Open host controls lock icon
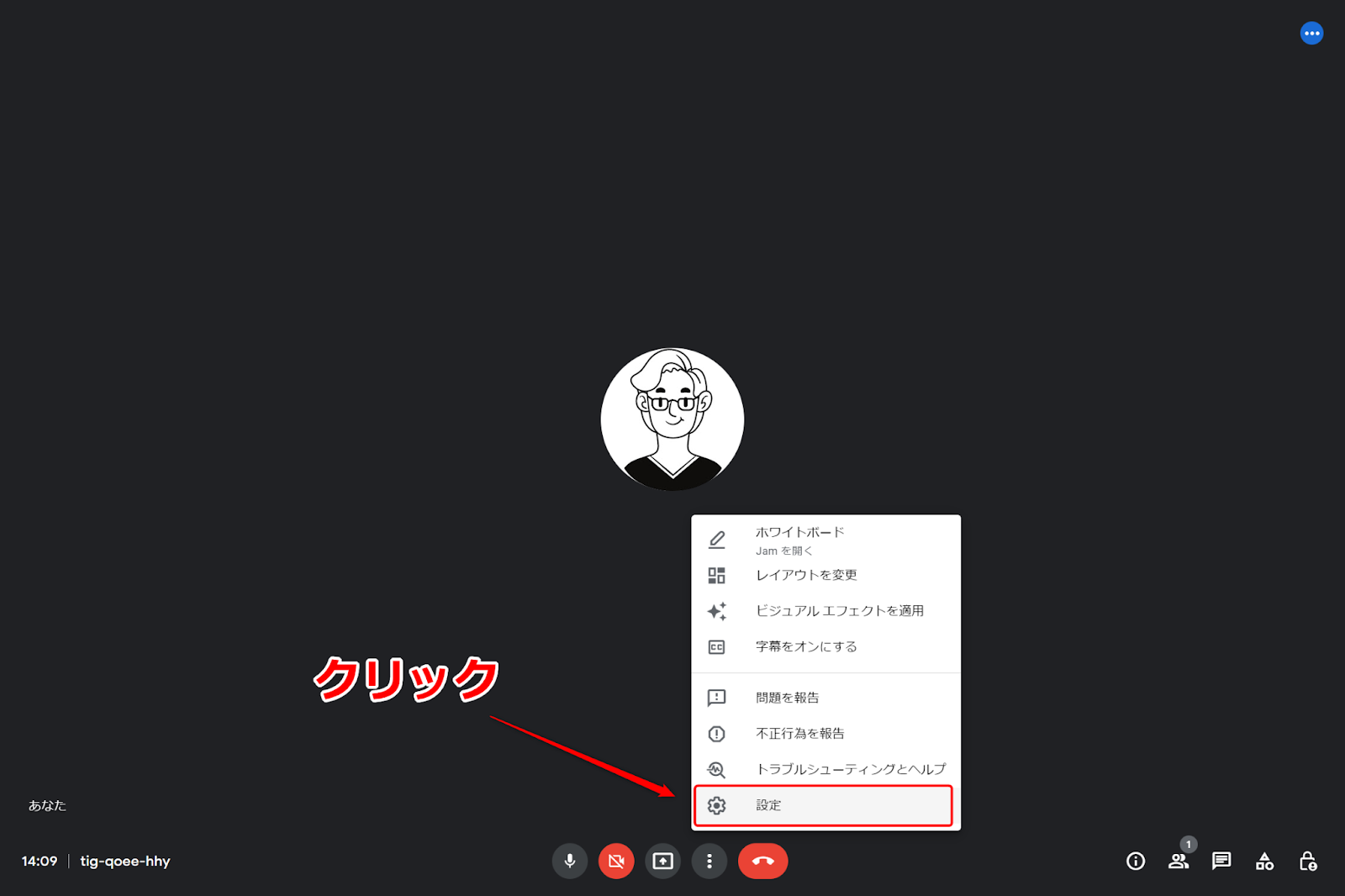The height and width of the screenshot is (896, 1345). coord(1307,861)
